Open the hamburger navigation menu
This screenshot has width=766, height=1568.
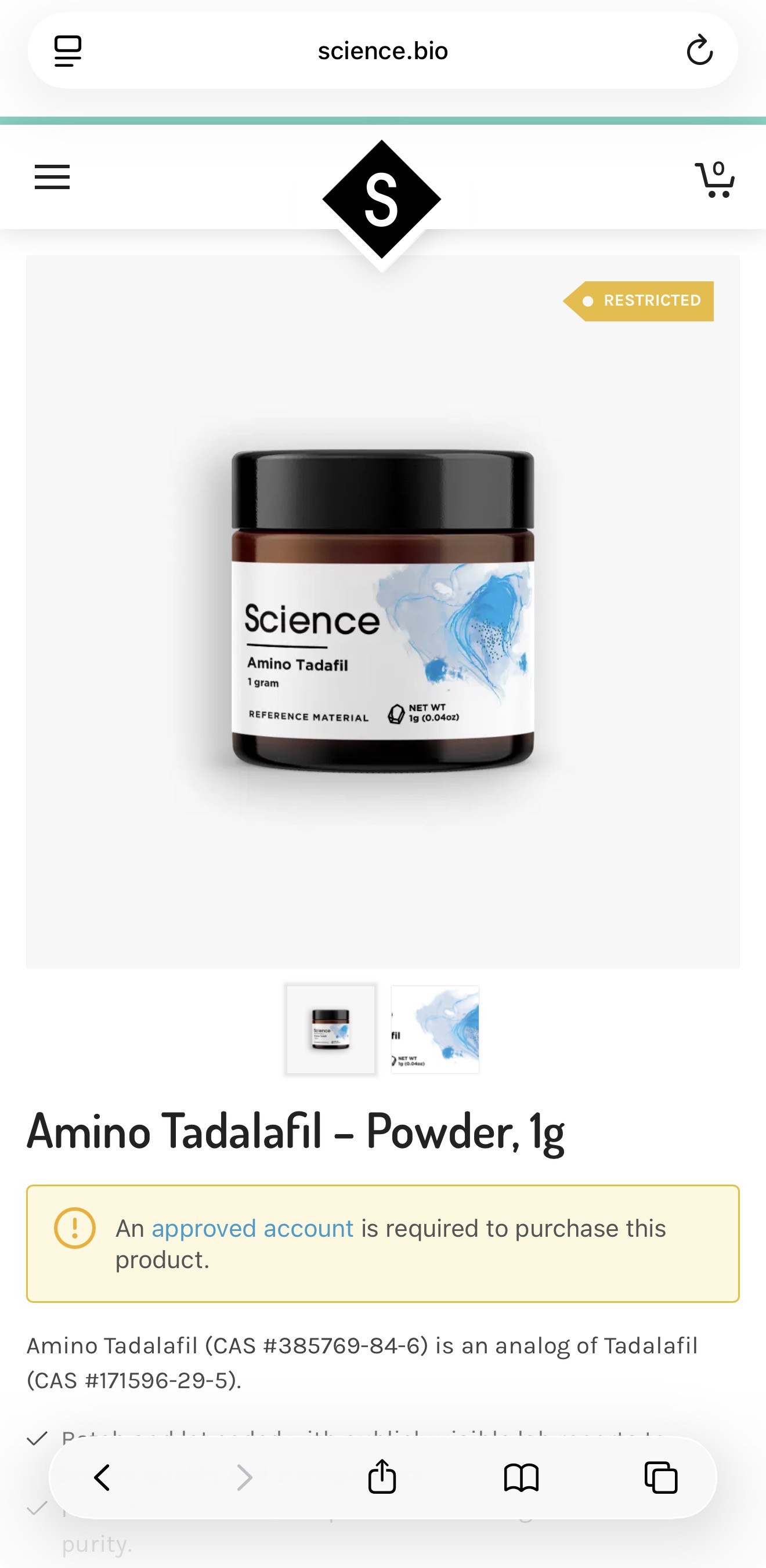coord(52,177)
